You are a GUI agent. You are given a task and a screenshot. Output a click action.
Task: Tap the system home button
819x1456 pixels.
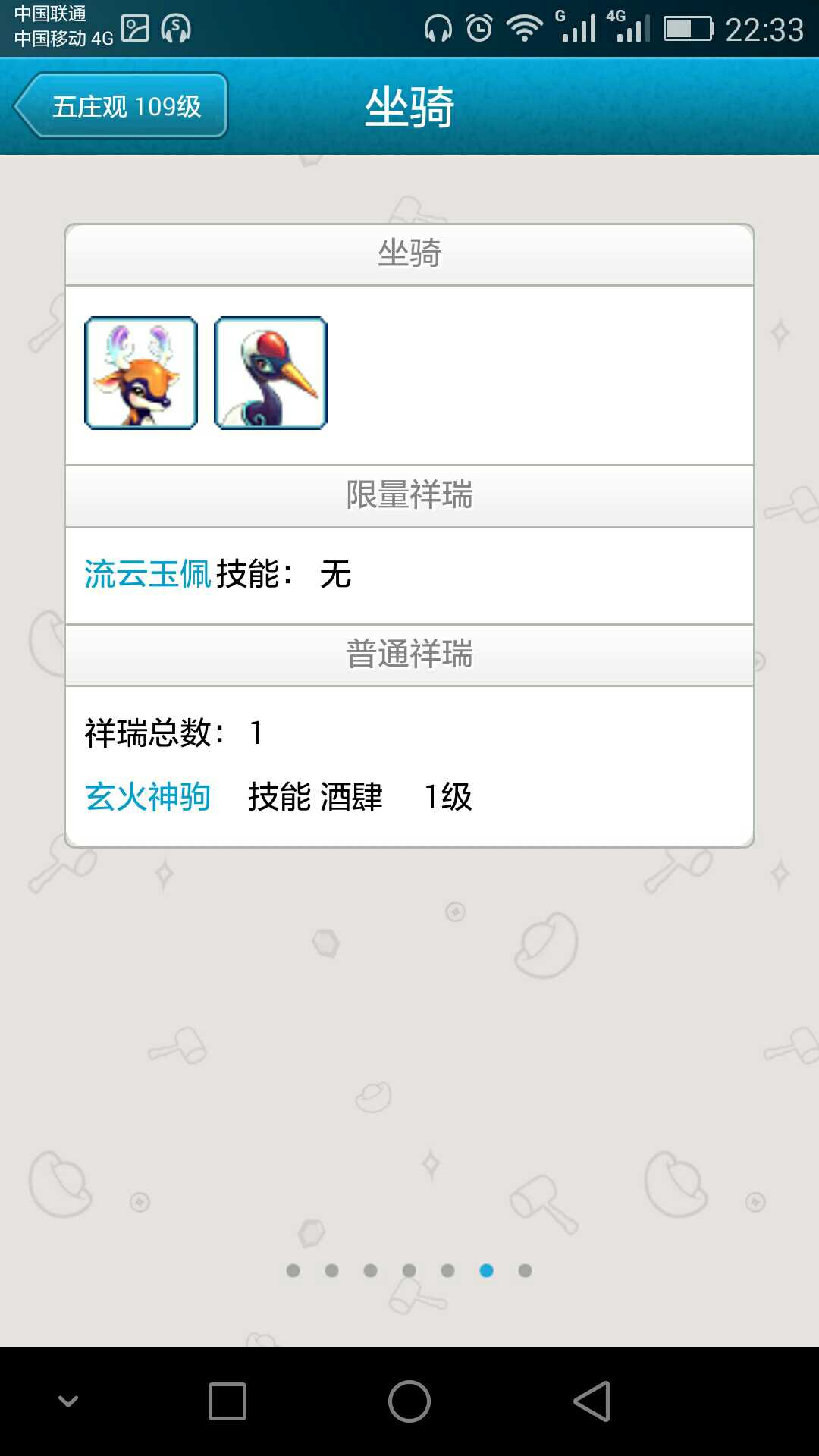pos(409,1401)
